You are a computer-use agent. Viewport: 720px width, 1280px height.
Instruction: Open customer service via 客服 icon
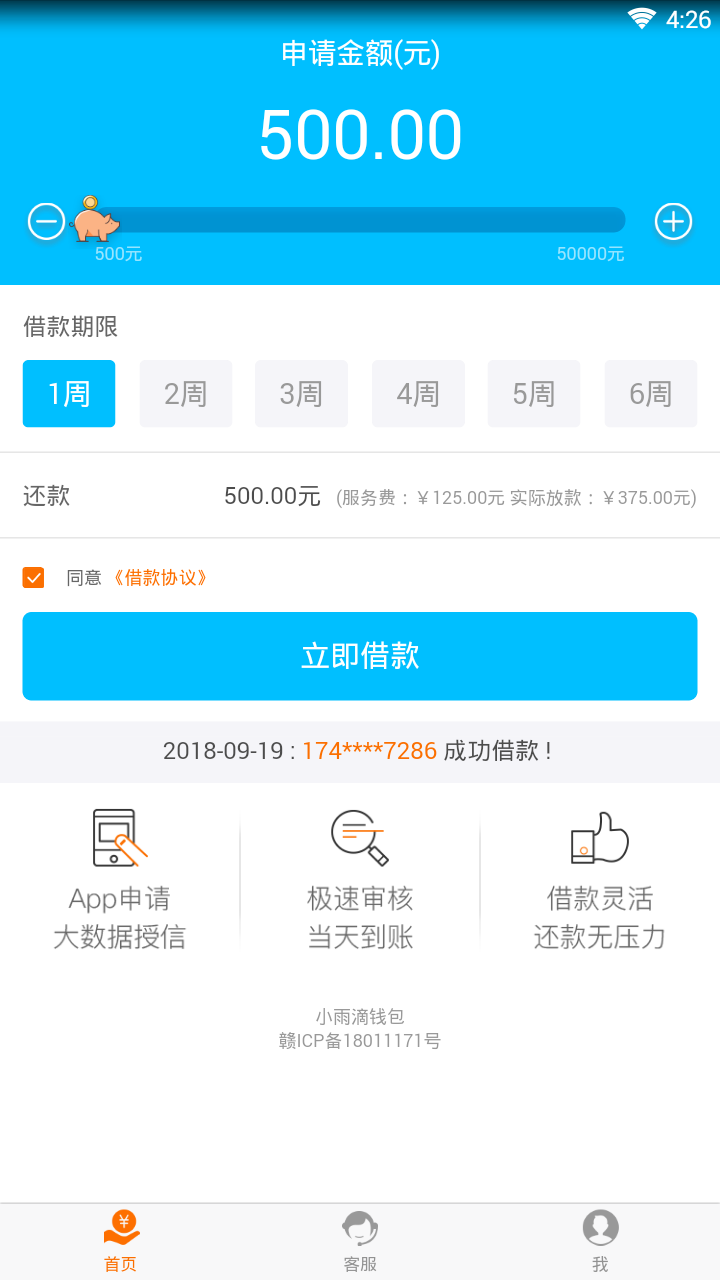[x=359, y=1227]
